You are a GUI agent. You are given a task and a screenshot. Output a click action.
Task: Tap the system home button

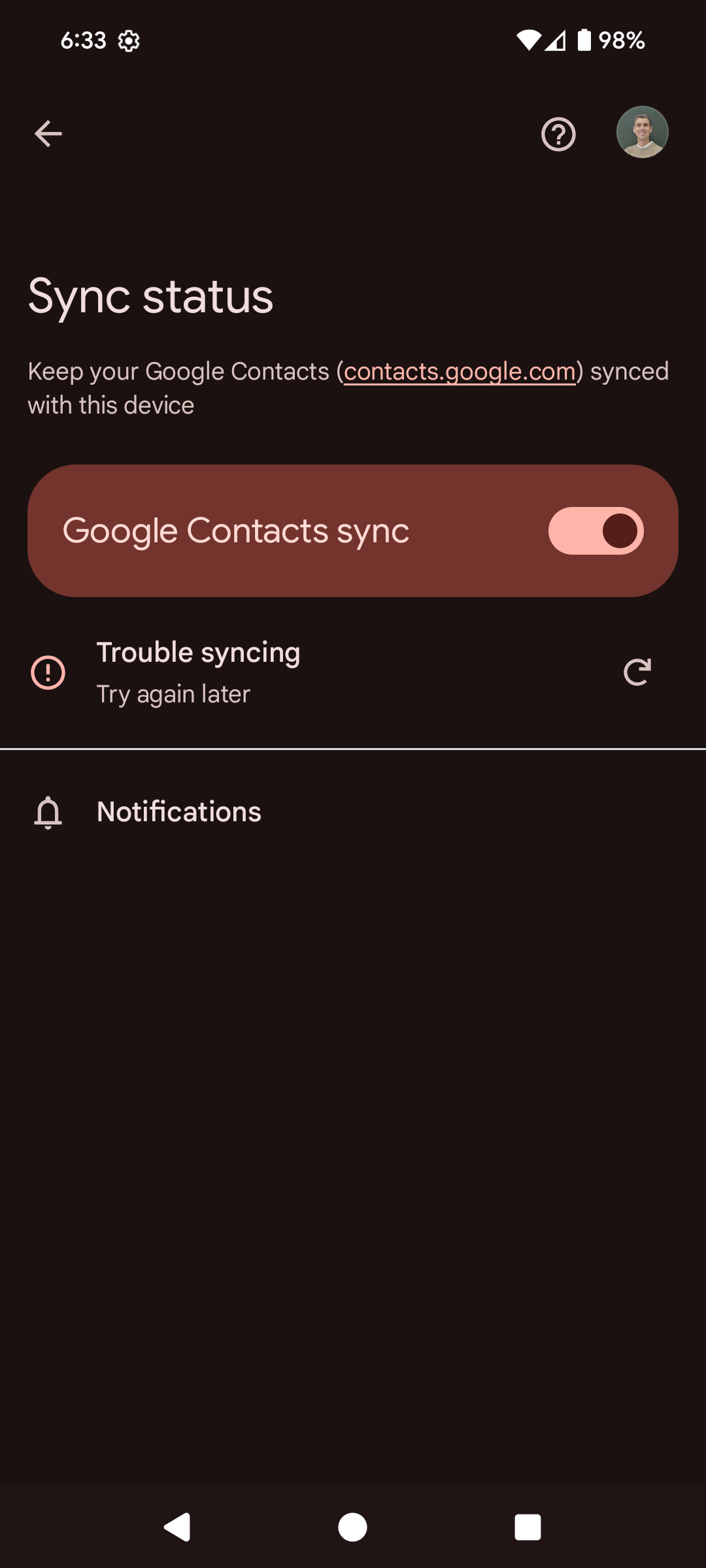[352, 1527]
